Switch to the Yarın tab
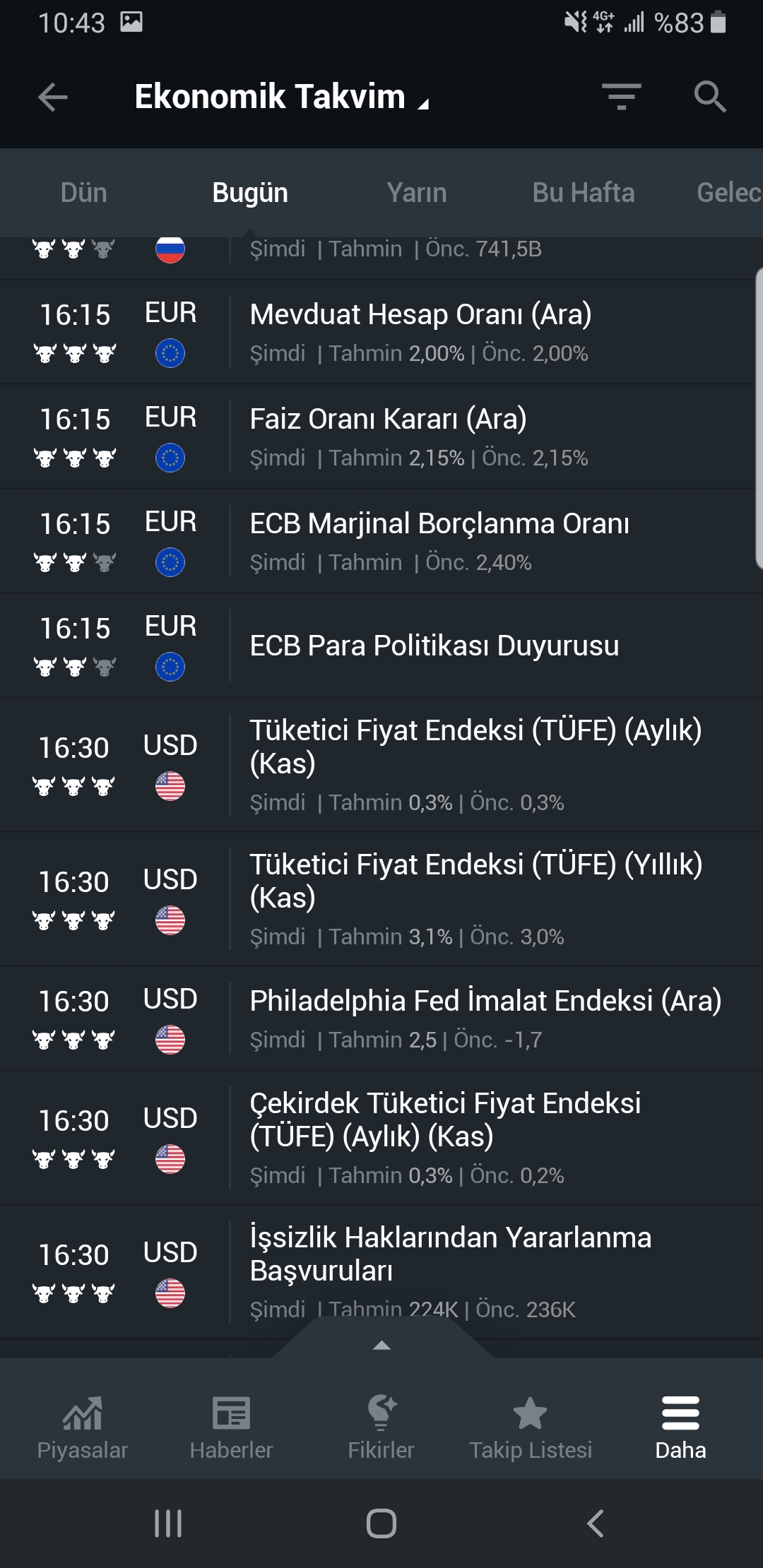The width and height of the screenshot is (763, 1568). click(416, 193)
